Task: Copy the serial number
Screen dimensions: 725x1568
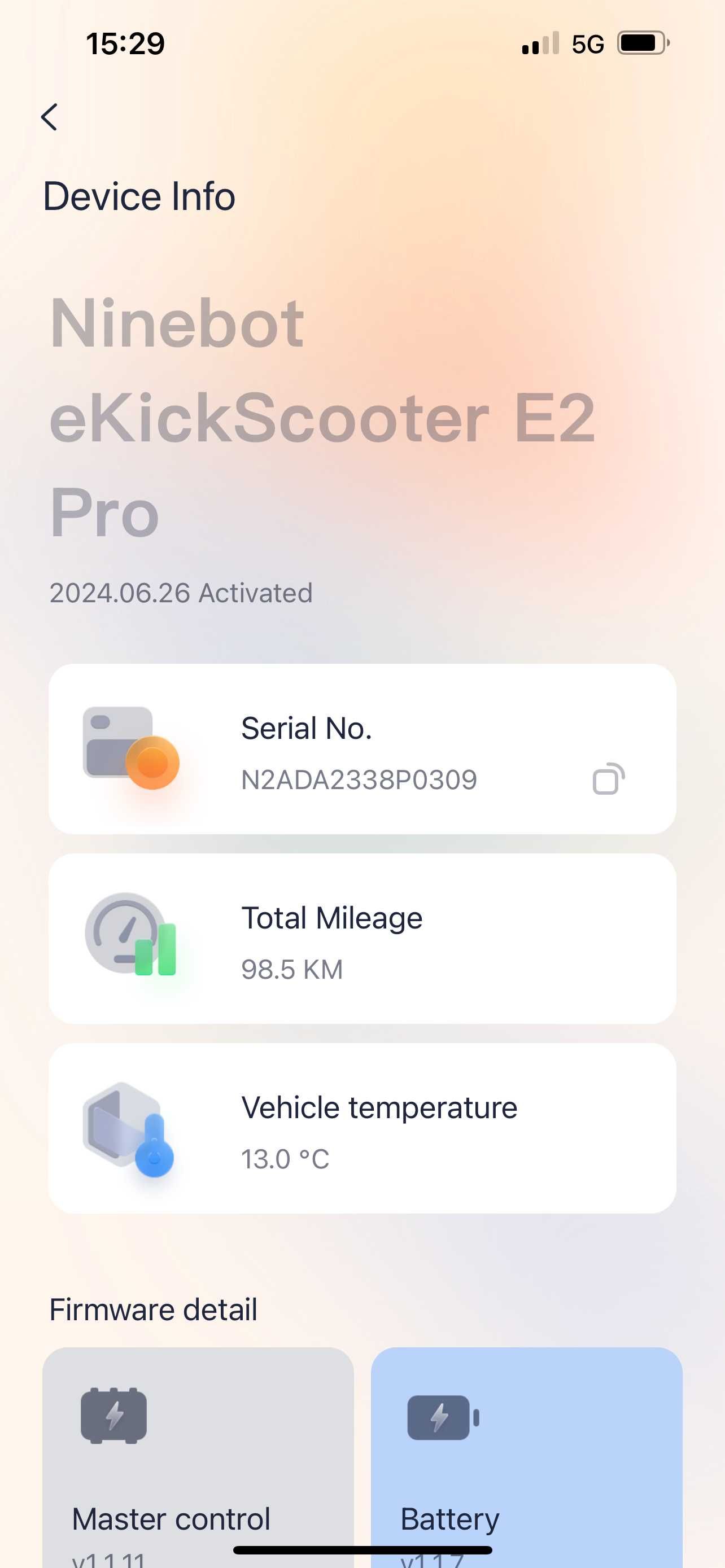Action: pos(608,778)
